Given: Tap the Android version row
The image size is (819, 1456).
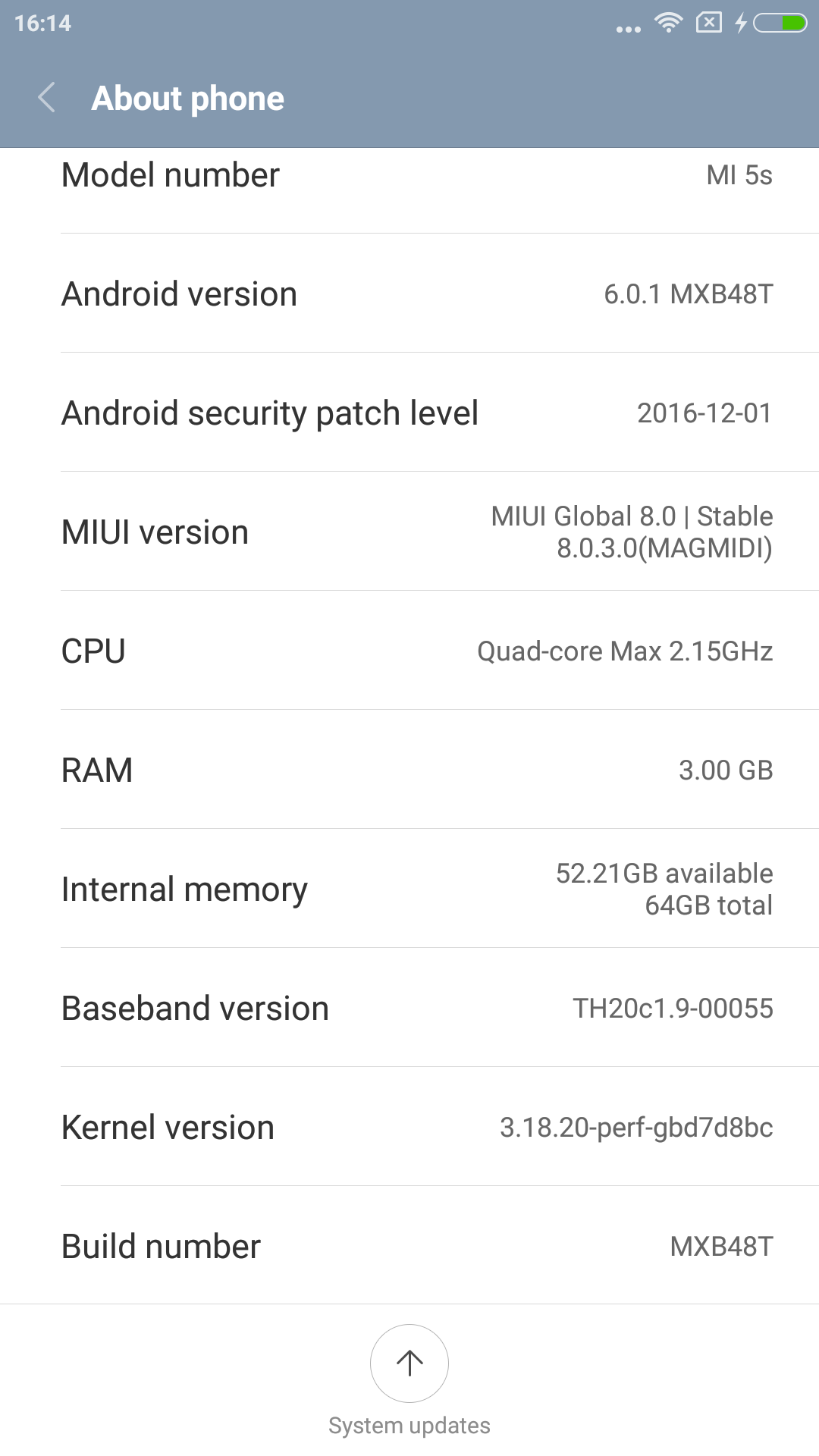Looking at the screenshot, I should click(x=409, y=293).
